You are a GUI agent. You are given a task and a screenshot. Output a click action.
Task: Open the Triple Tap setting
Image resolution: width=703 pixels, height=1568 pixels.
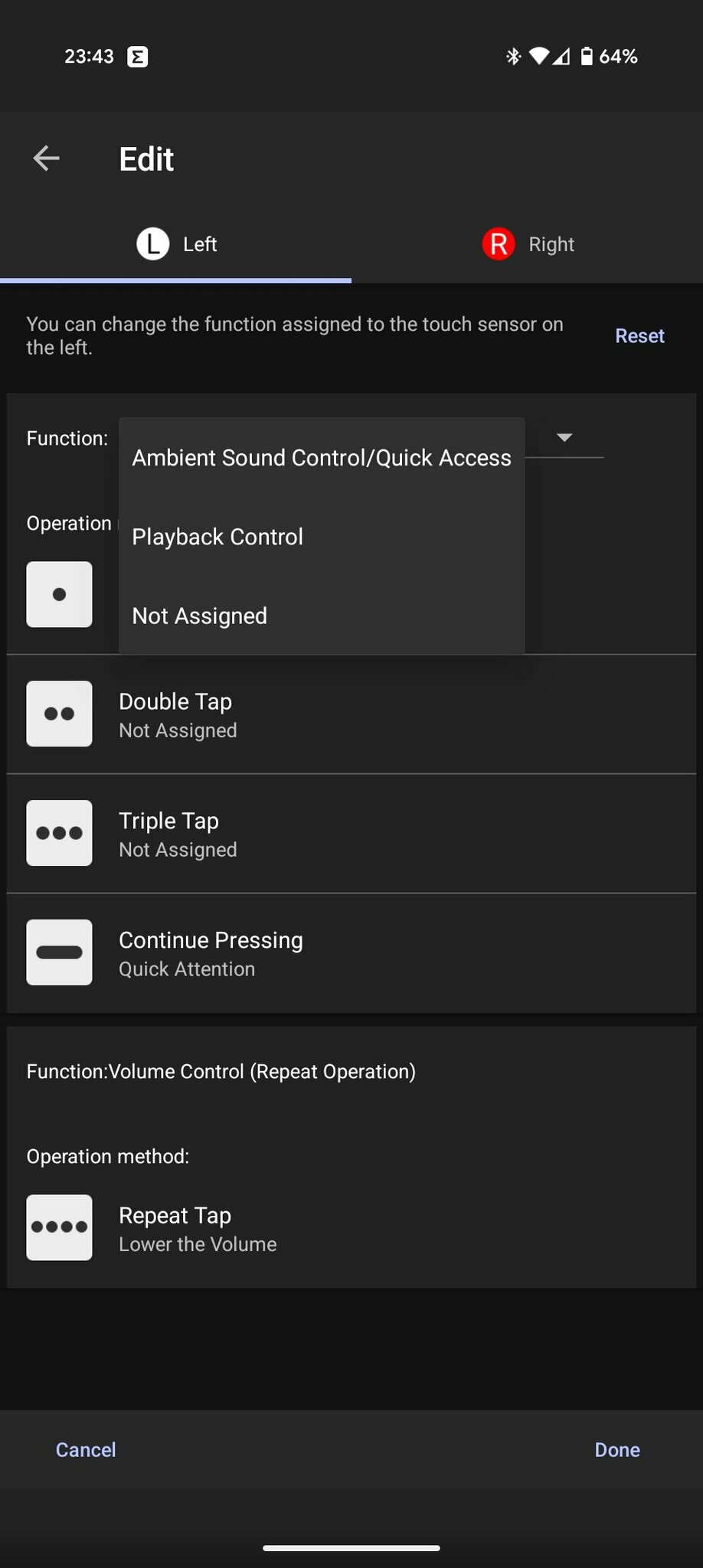tap(351, 834)
